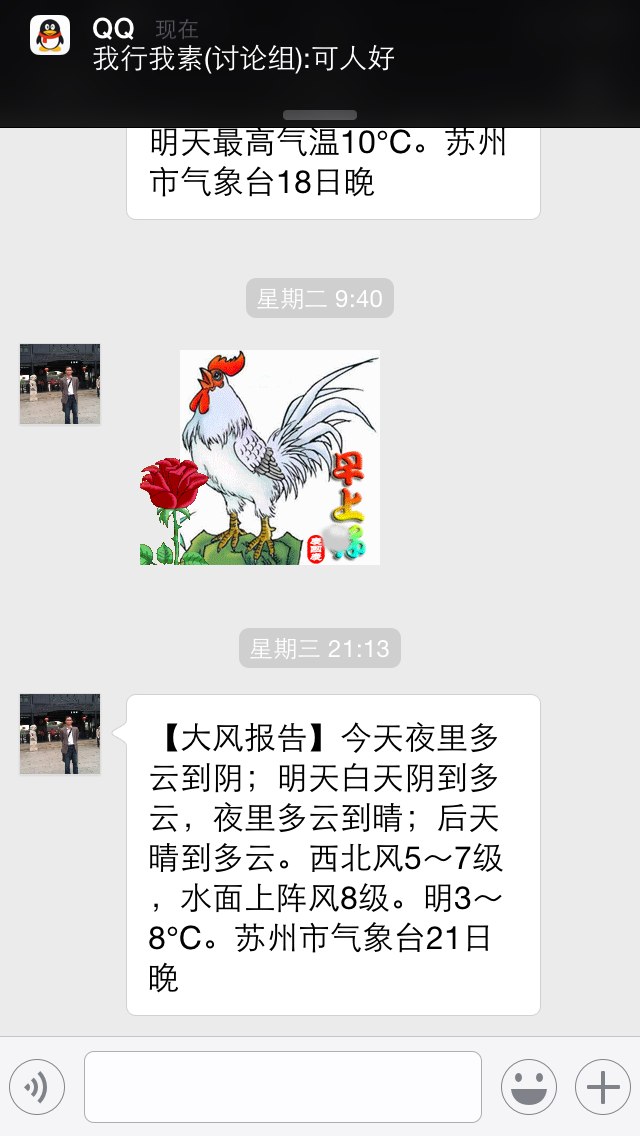Open sender's avatar beside the 大风报告 message

click(x=60, y=734)
